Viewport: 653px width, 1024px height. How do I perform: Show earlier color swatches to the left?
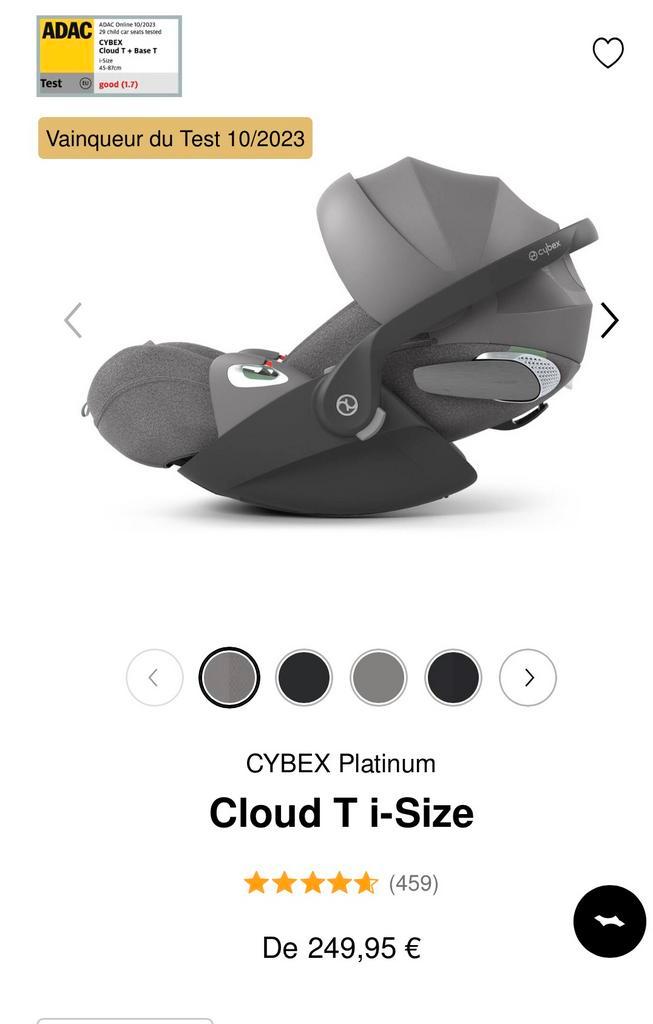(154, 678)
